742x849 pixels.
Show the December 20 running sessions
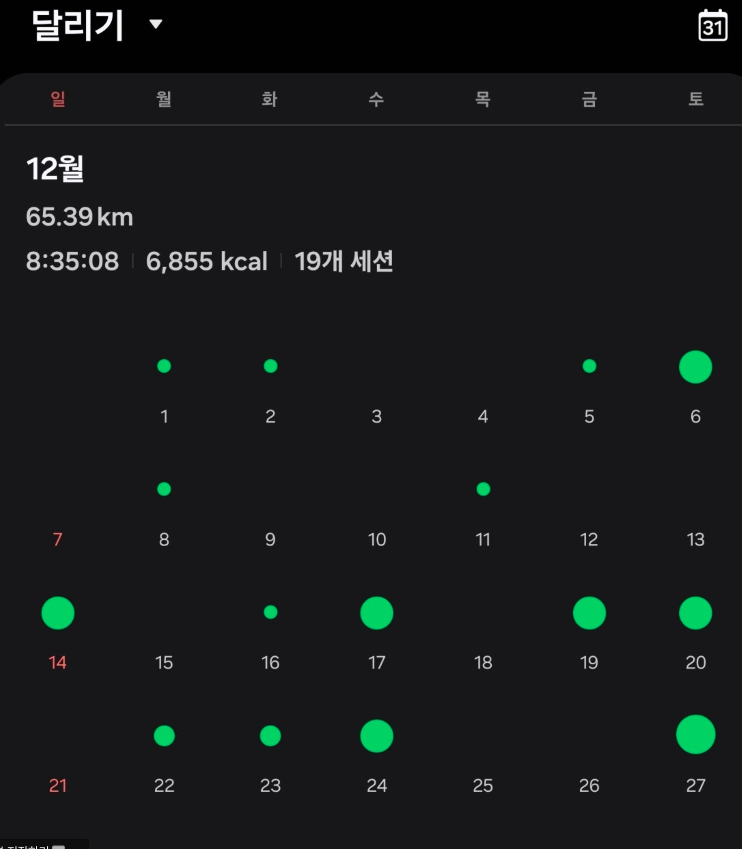point(695,613)
